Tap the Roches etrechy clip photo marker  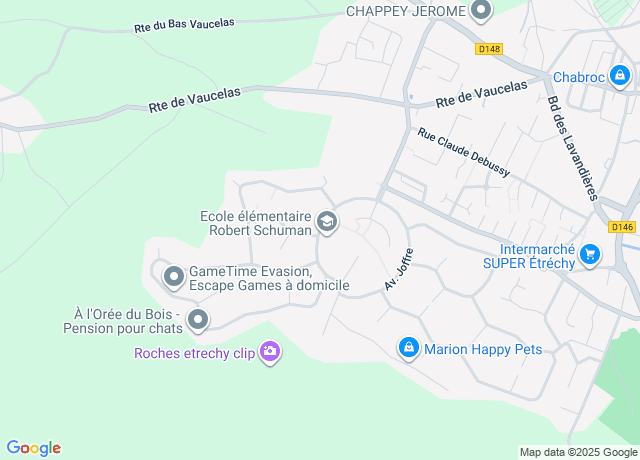coord(269,351)
